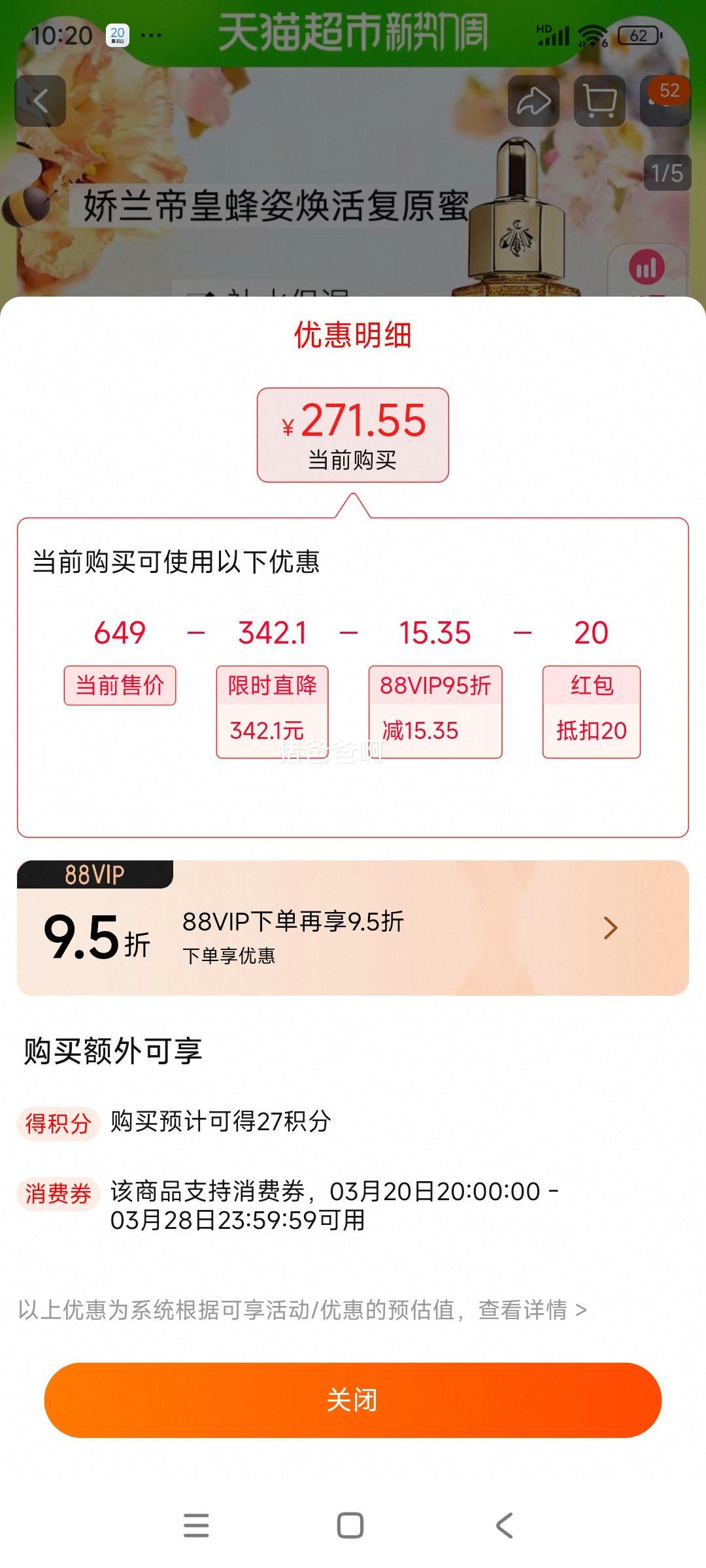Go to the system home screen

tap(350, 1526)
